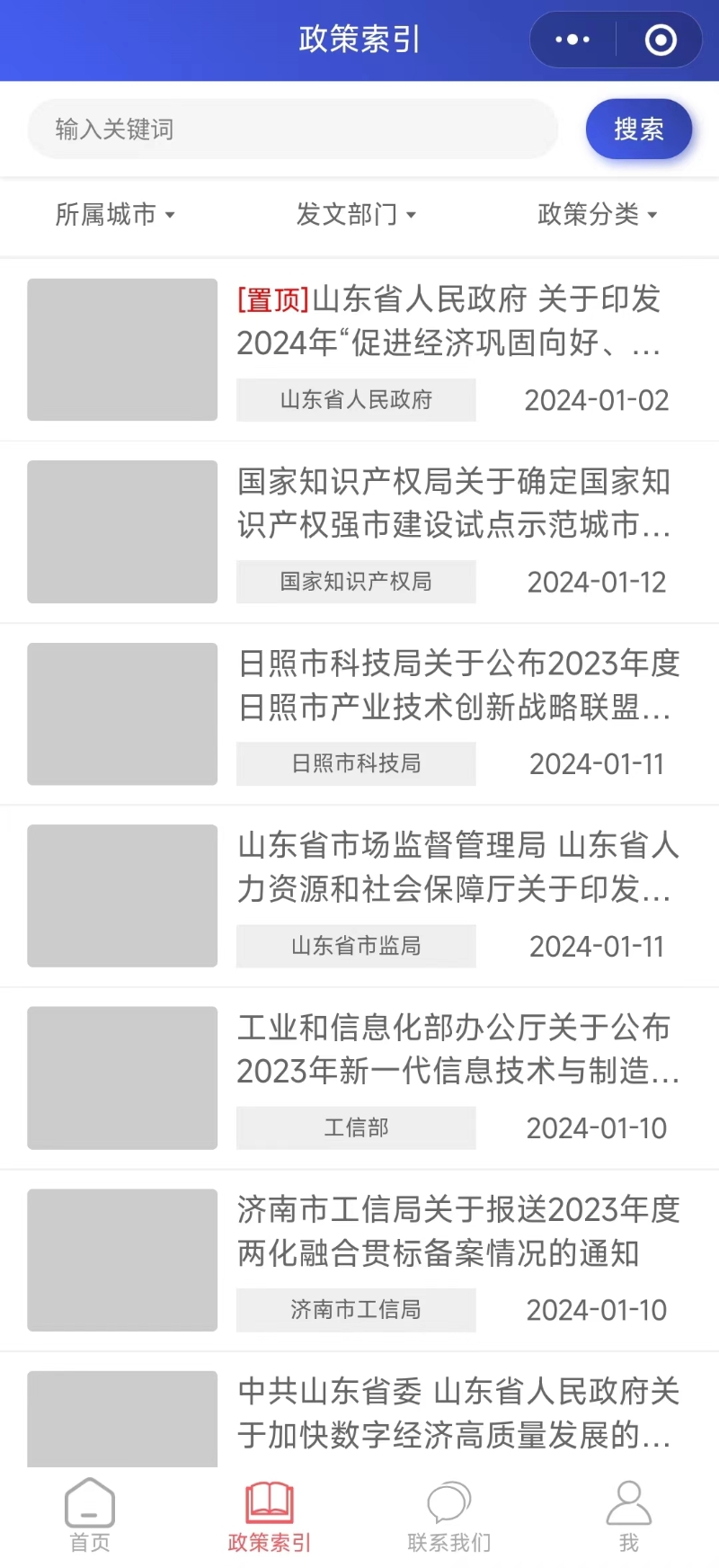Expand the 发文部门 filter
Screen dimensions: 719x1568
coord(356,214)
